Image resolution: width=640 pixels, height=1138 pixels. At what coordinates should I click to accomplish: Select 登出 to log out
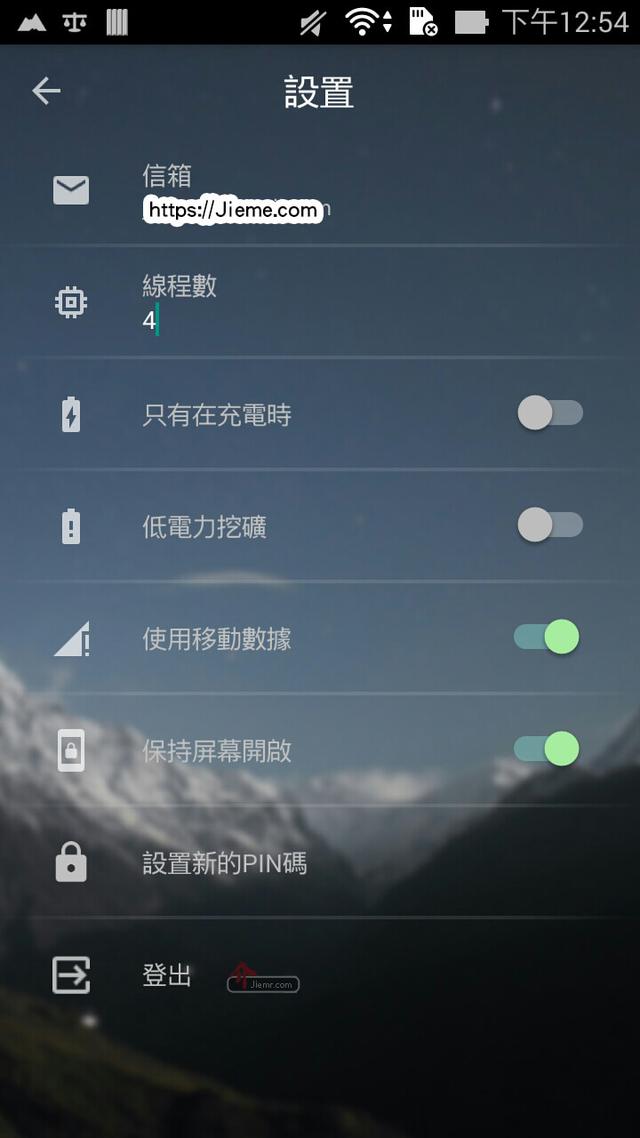click(167, 975)
